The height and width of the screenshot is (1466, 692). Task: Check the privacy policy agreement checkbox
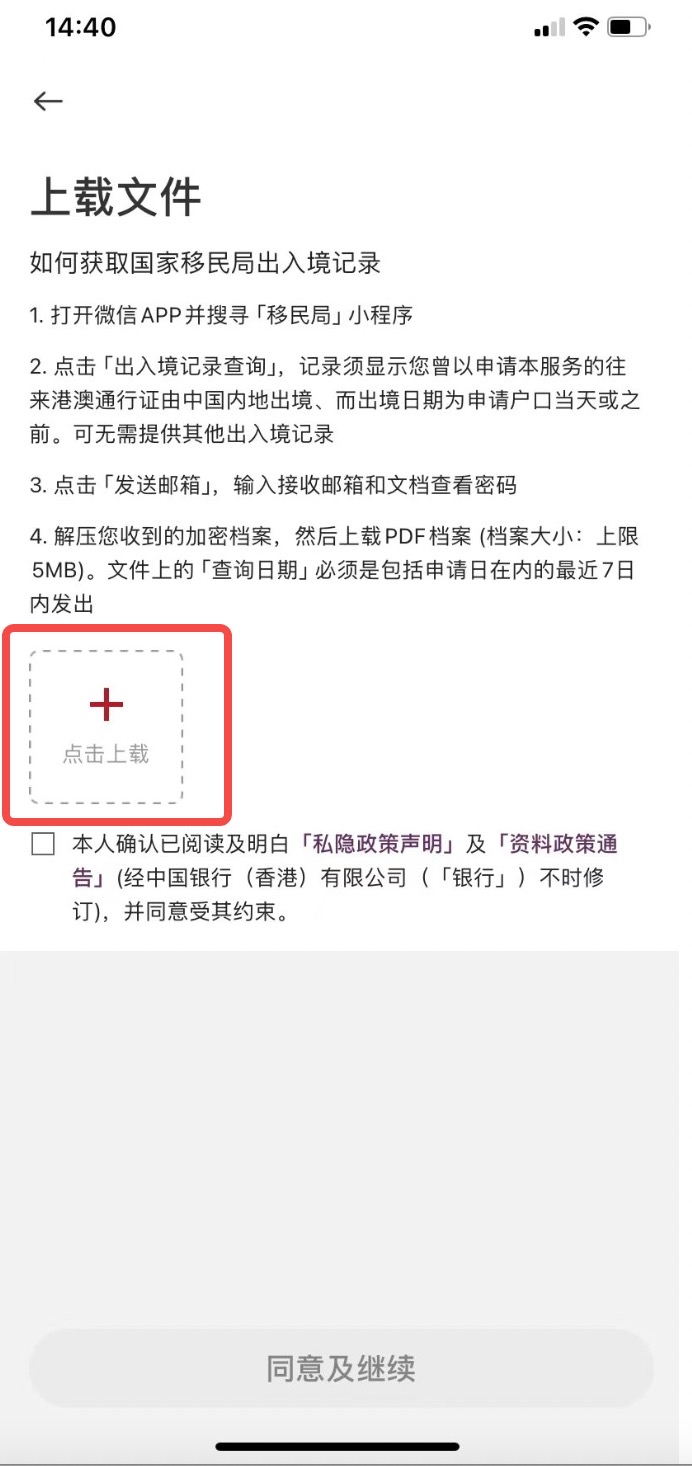click(x=43, y=845)
